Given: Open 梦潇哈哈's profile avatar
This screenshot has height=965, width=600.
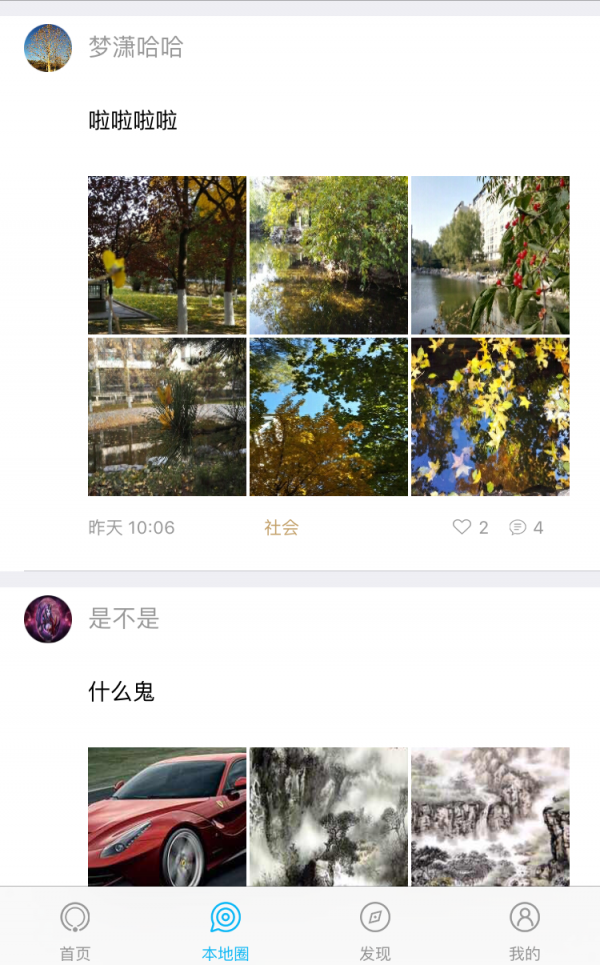Looking at the screenshot, I should [x=48, y=48].
